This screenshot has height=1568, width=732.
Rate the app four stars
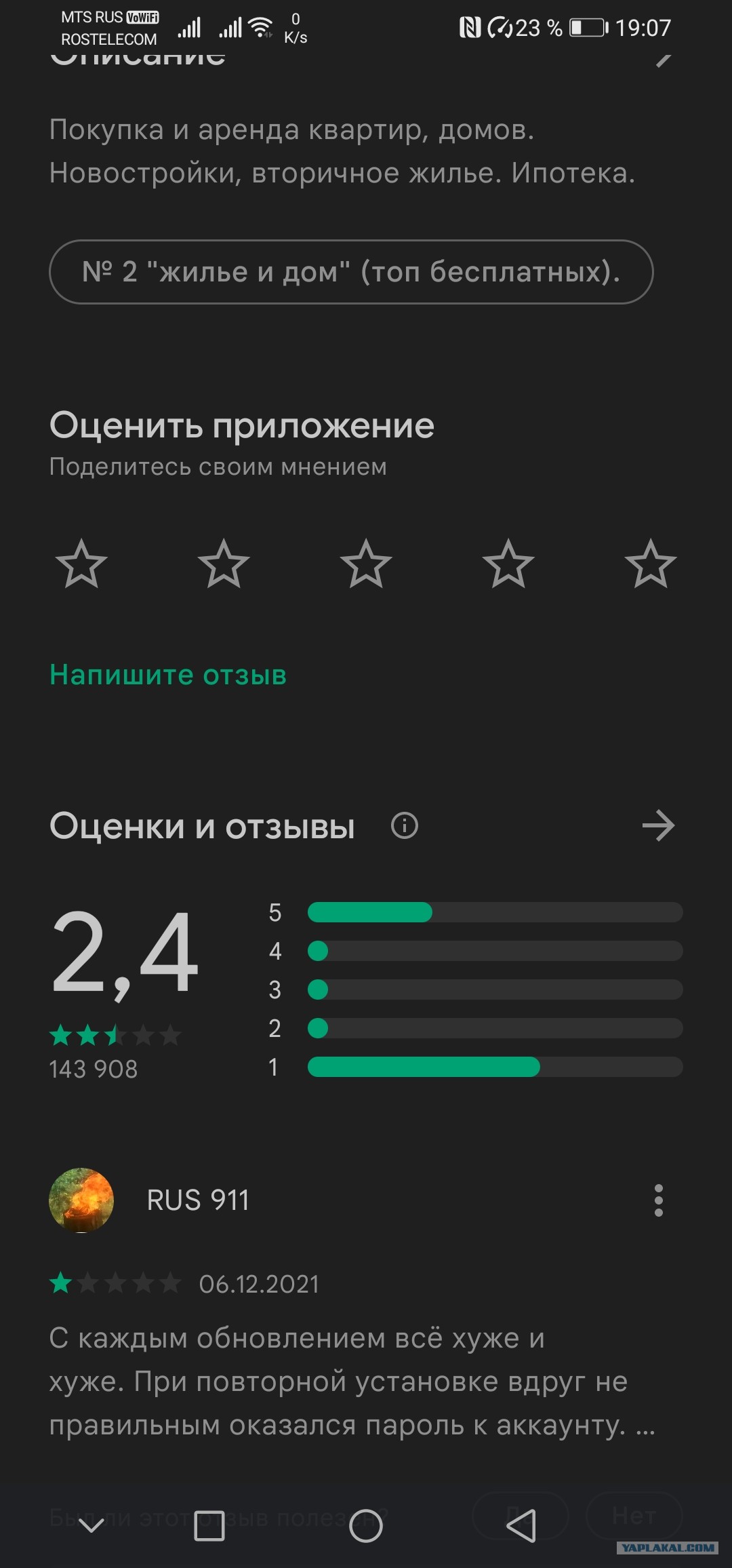tap(508, 564)
